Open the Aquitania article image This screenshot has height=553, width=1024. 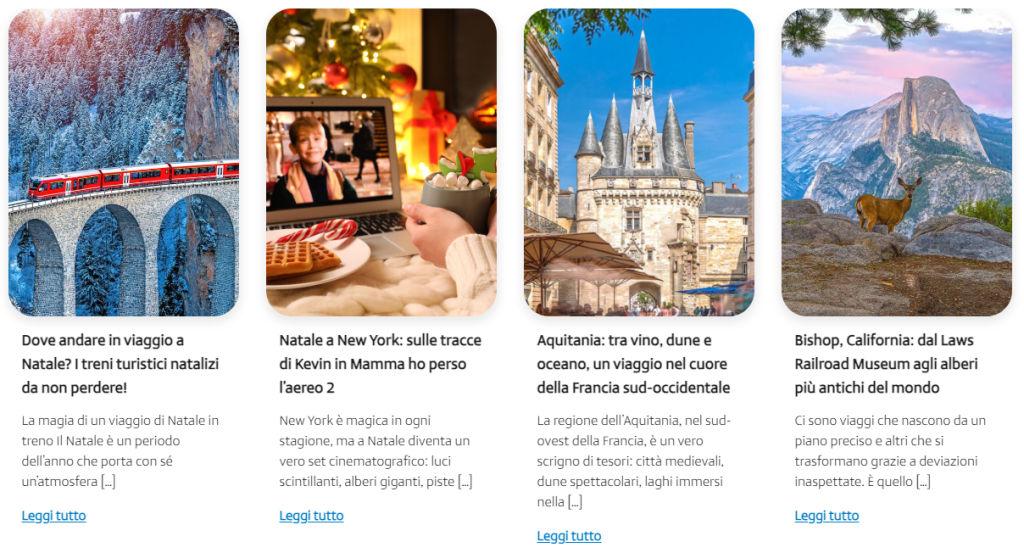(x=639, y=162)
